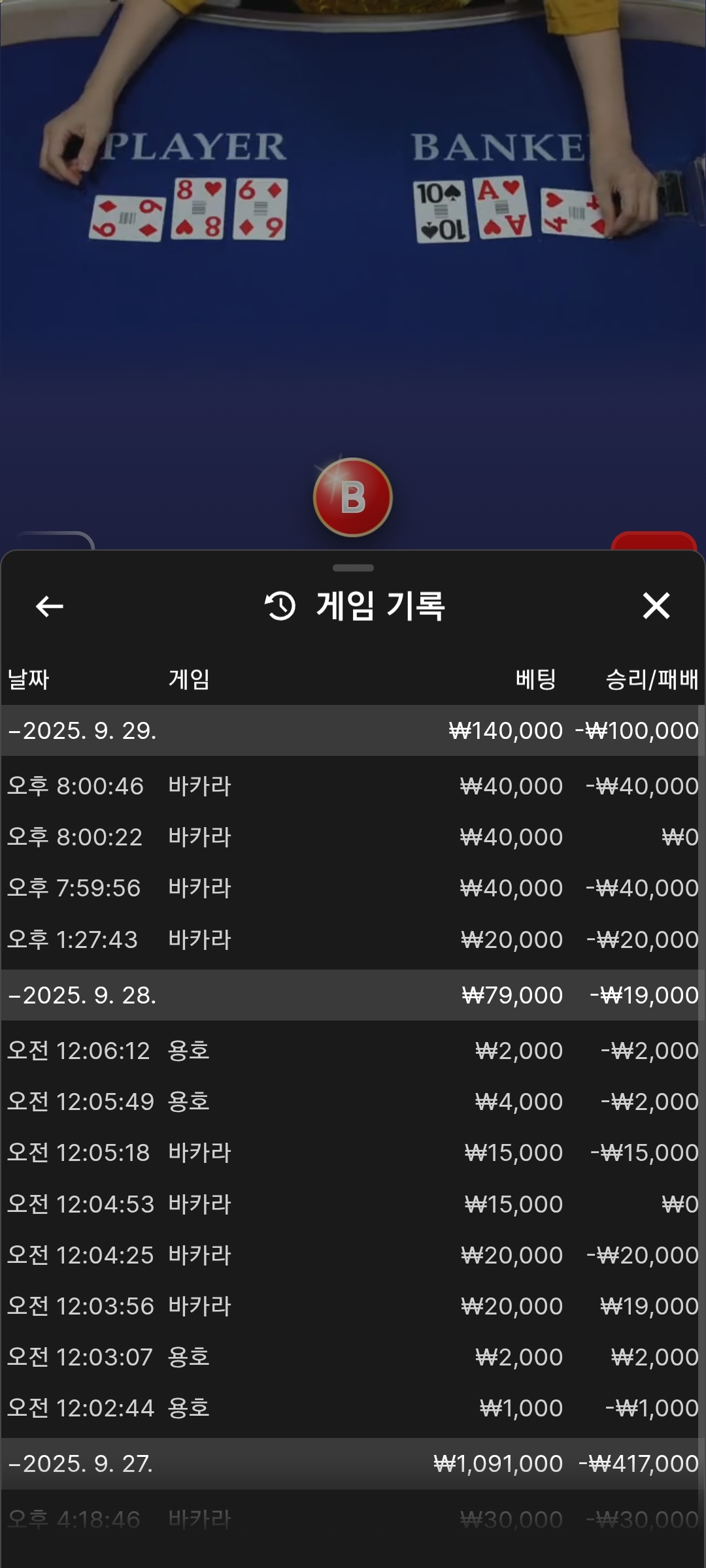View the 오후 7:59:56 바카라 round details

[353, 888]
